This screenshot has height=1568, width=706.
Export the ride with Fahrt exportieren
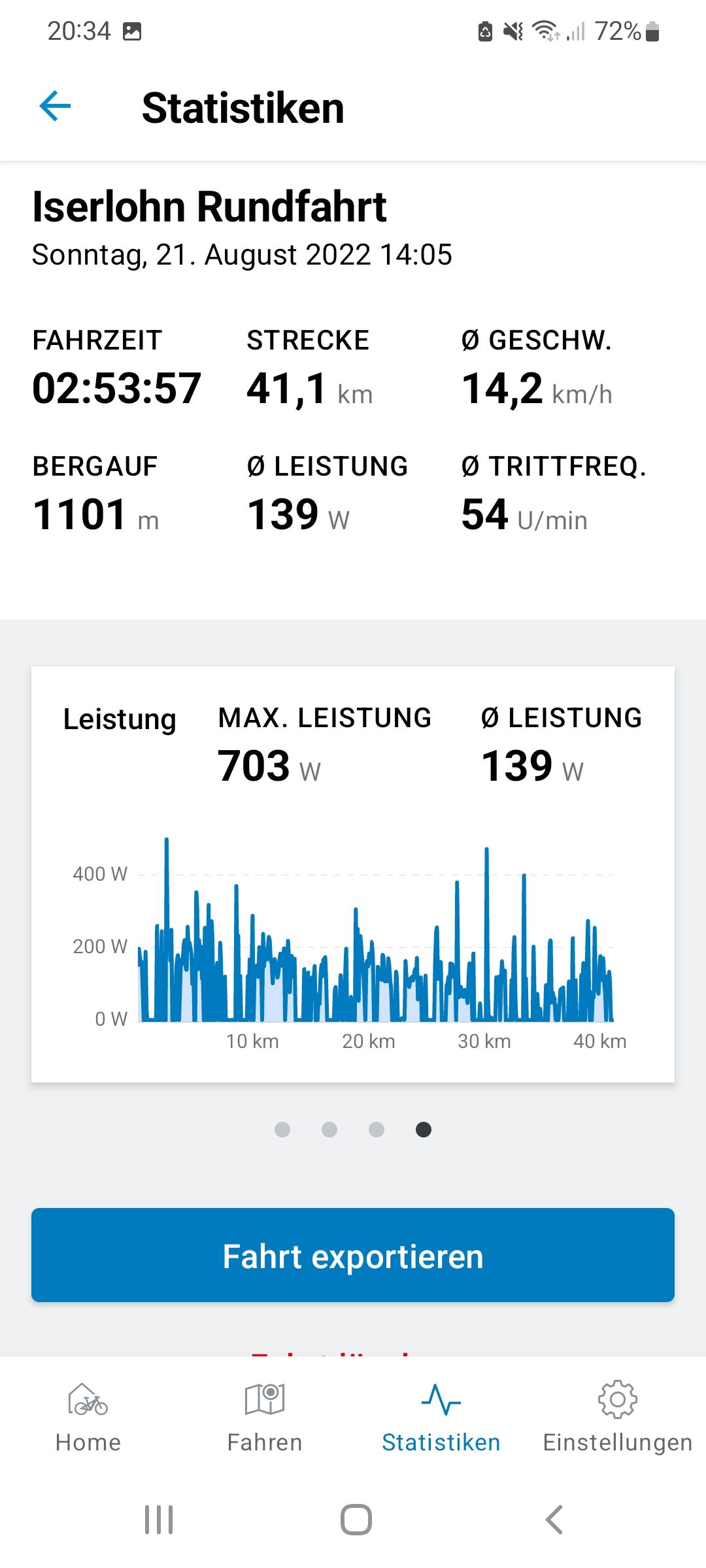point(353,1256)
